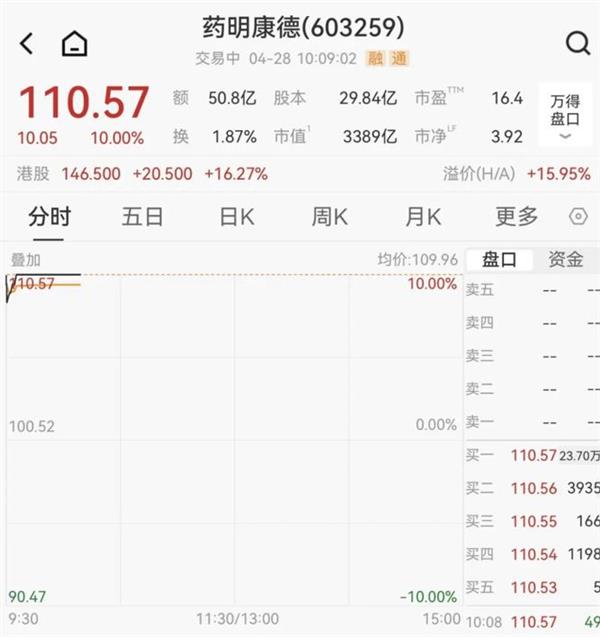Screen dimensions: 600x637
Task: Select the 周K chart tab
Action: 329,216
